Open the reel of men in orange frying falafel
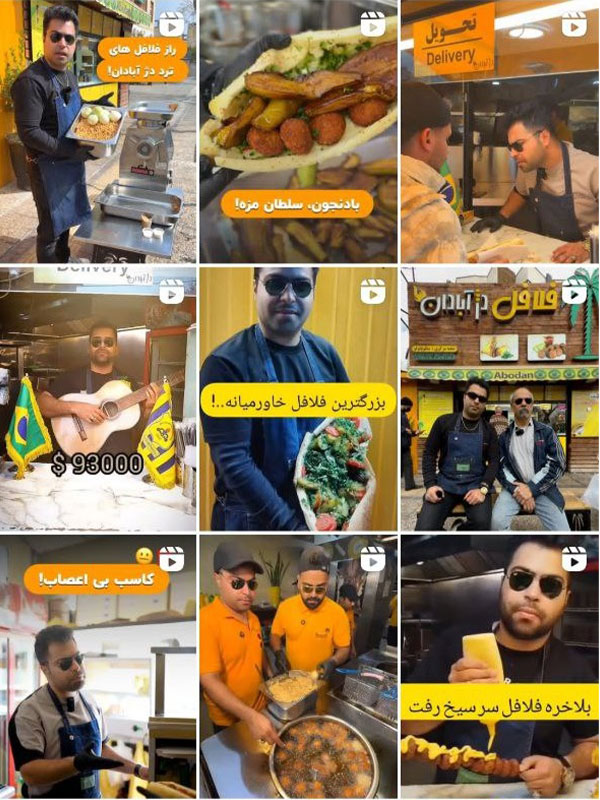 pos(299,666)
